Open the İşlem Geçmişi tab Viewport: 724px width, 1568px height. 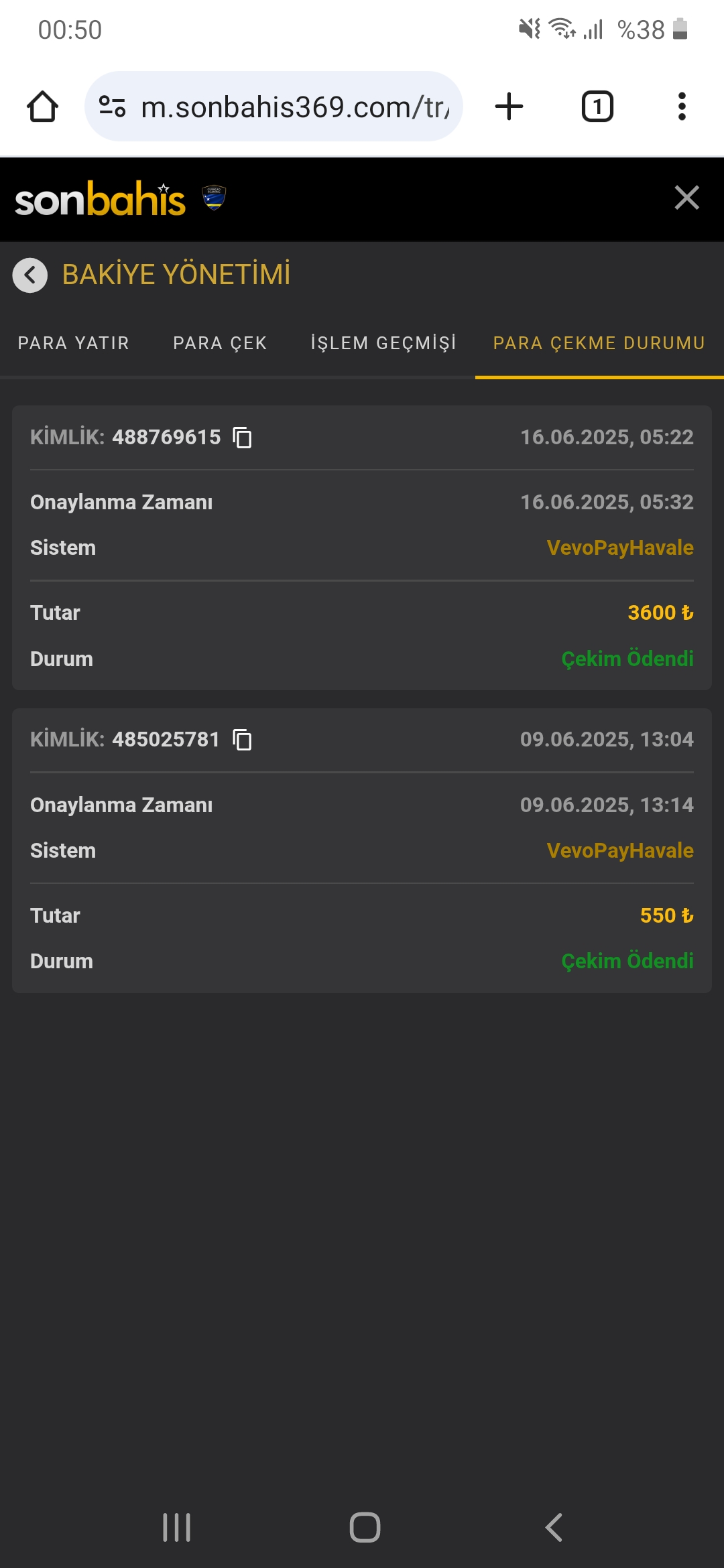383,343
